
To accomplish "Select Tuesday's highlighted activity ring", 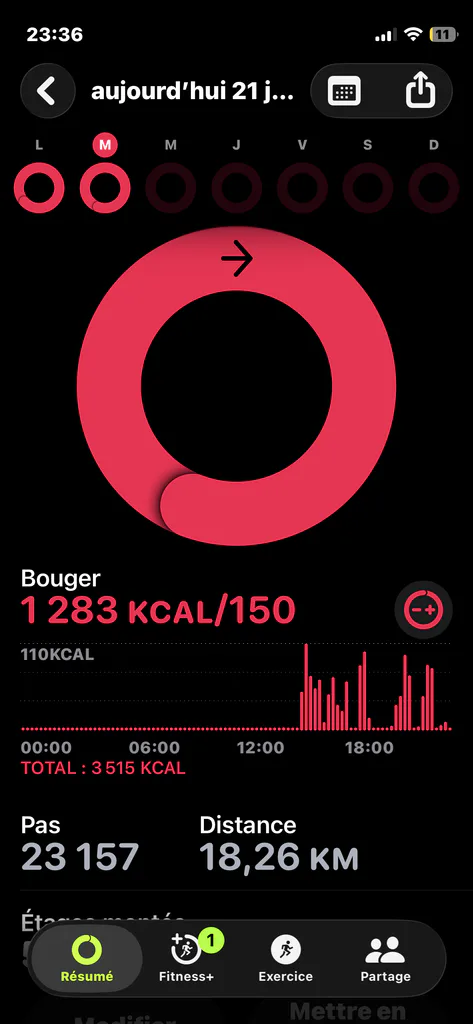I will tap(105, 187).
